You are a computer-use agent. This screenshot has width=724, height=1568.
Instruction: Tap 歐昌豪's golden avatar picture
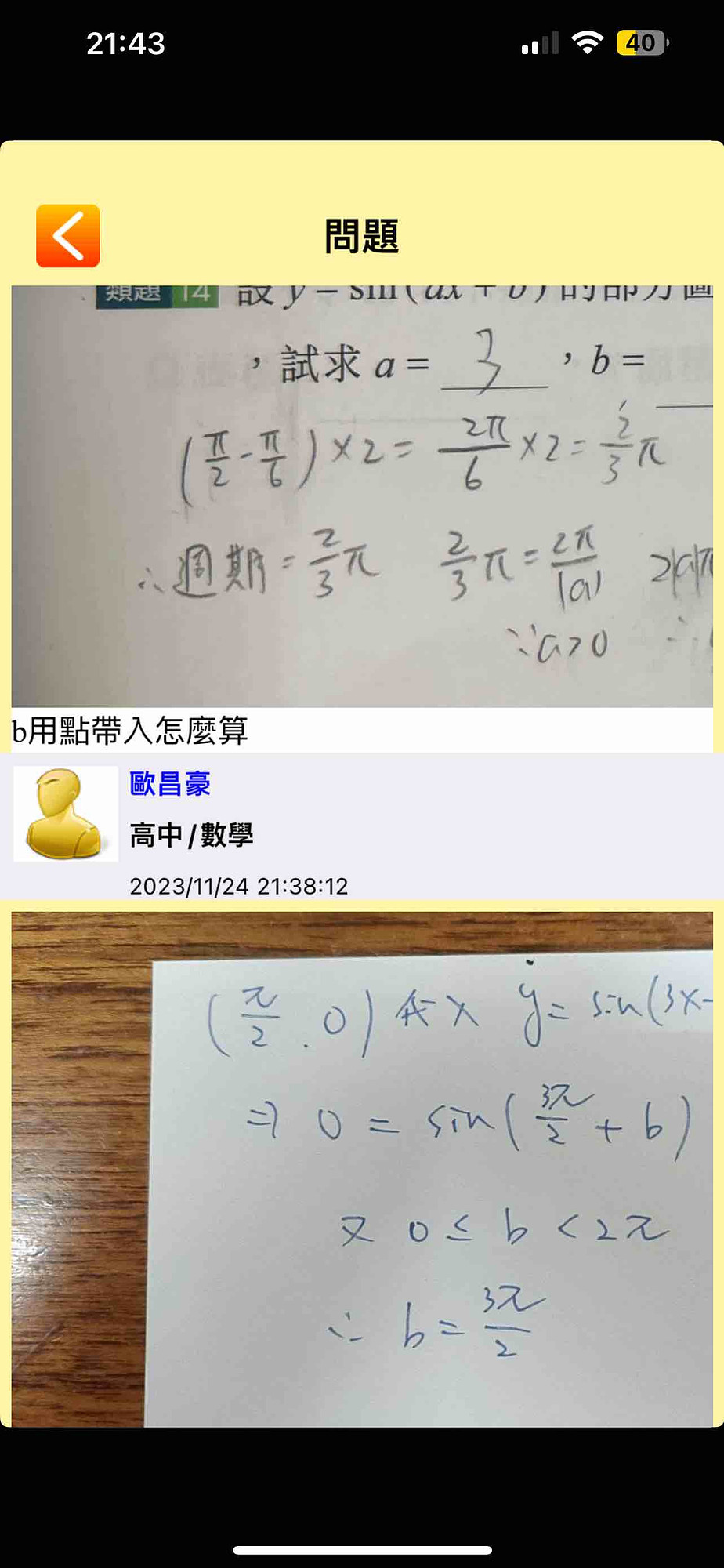point(66,814)
